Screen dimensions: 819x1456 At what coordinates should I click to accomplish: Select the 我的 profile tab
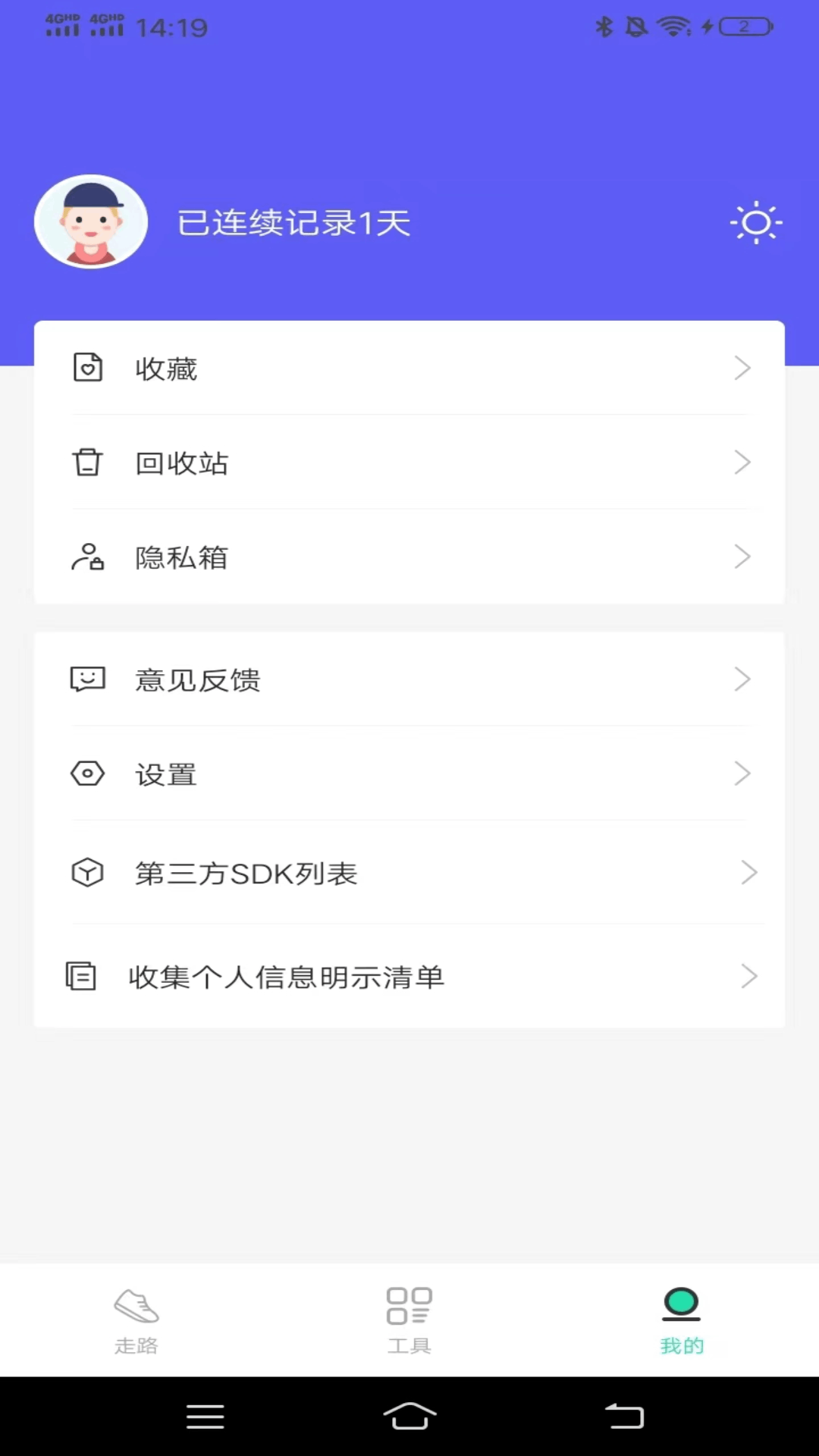click(x=680, y=1319)
